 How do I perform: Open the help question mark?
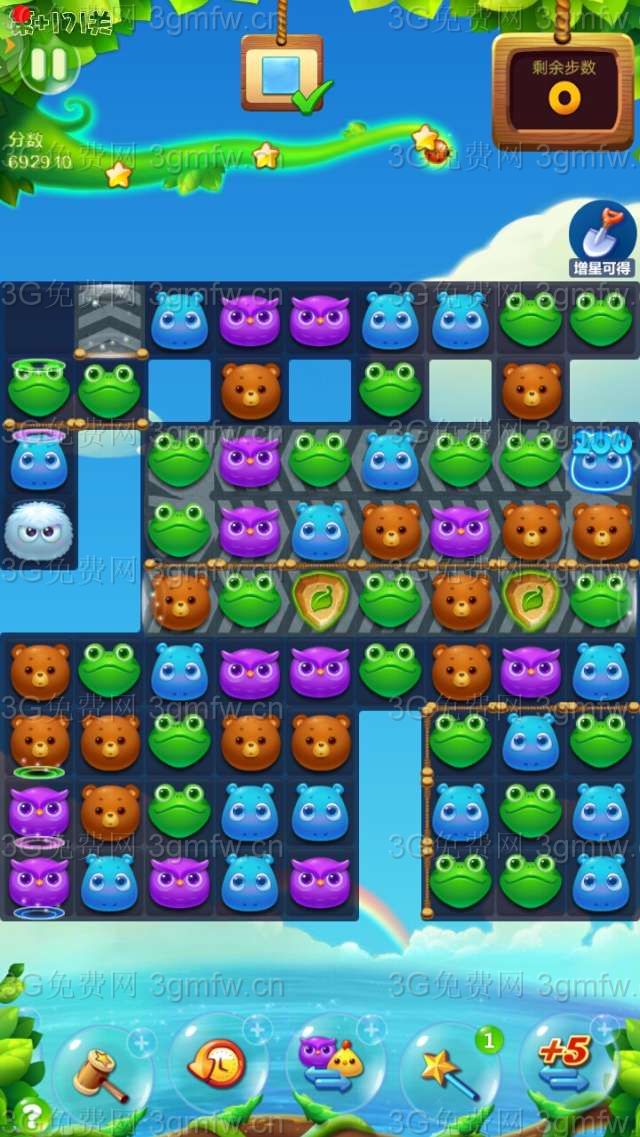31,1114
